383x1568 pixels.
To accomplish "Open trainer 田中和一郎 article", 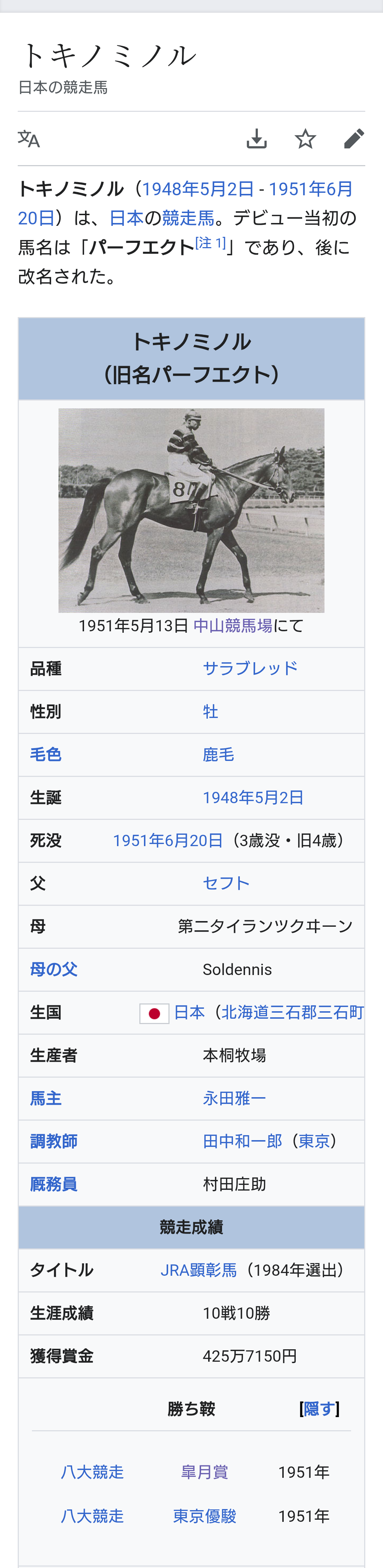I will [242, 1141].
